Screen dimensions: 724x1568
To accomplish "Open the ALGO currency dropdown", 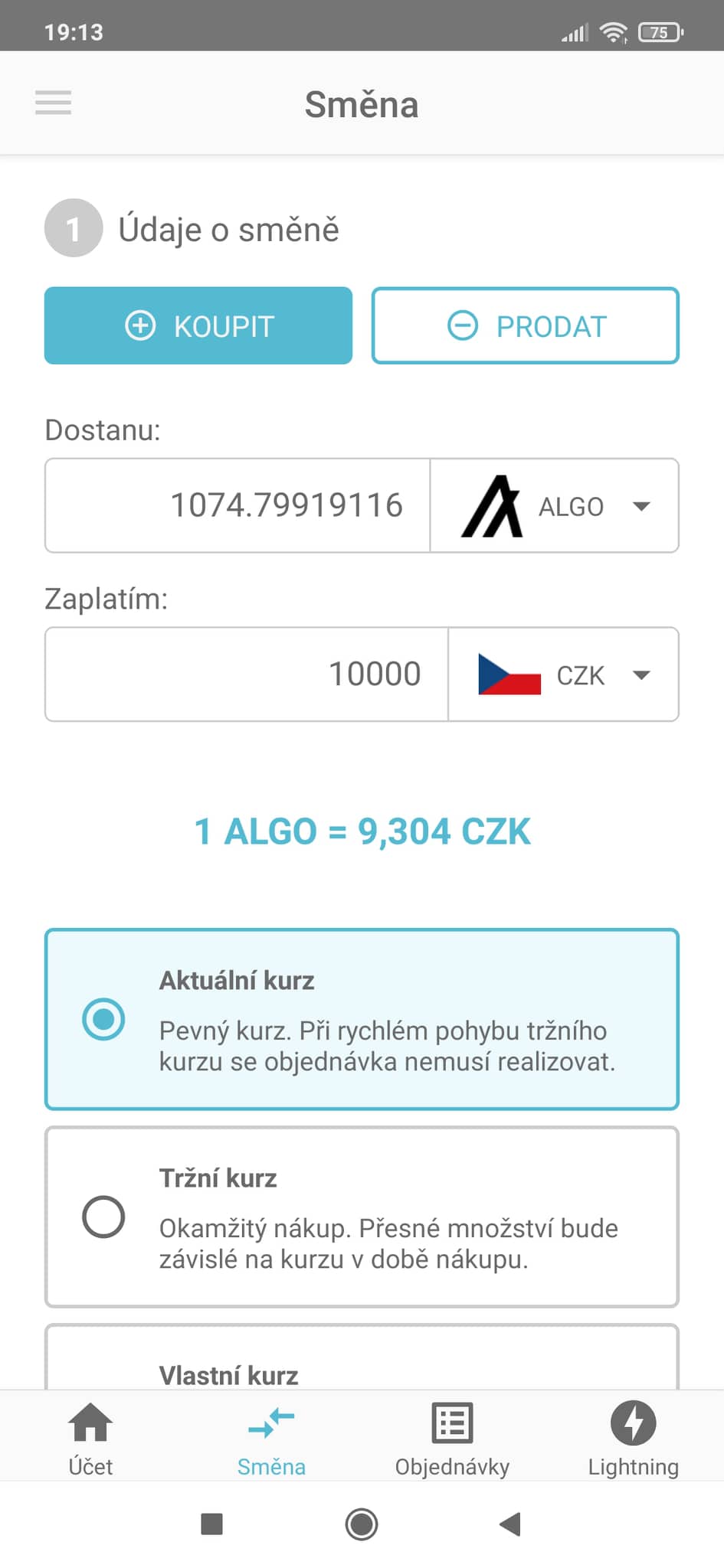I will click(x=555, y=506).
